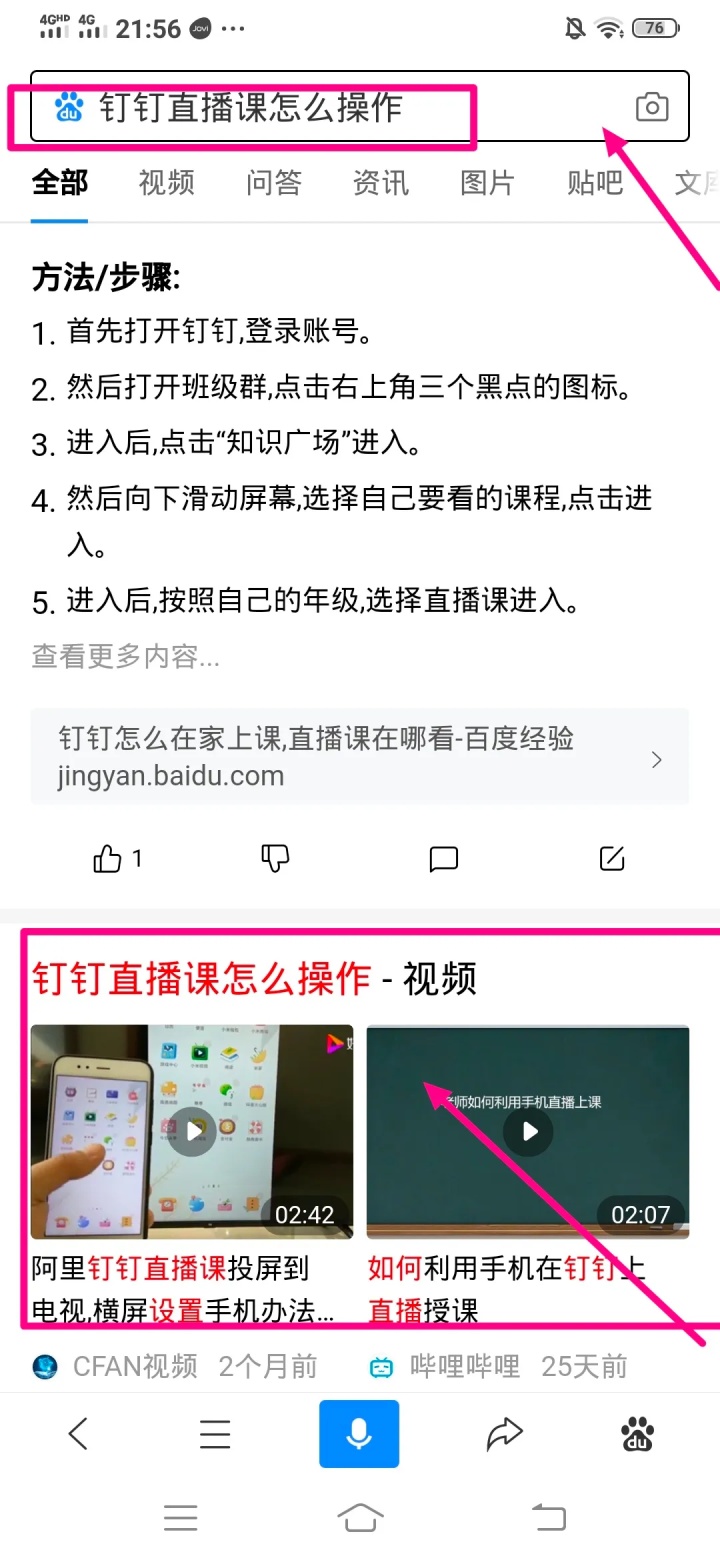The image size is (720, 1560).
Task: Switch to the 资讯 tab
Action: point(380,182)
